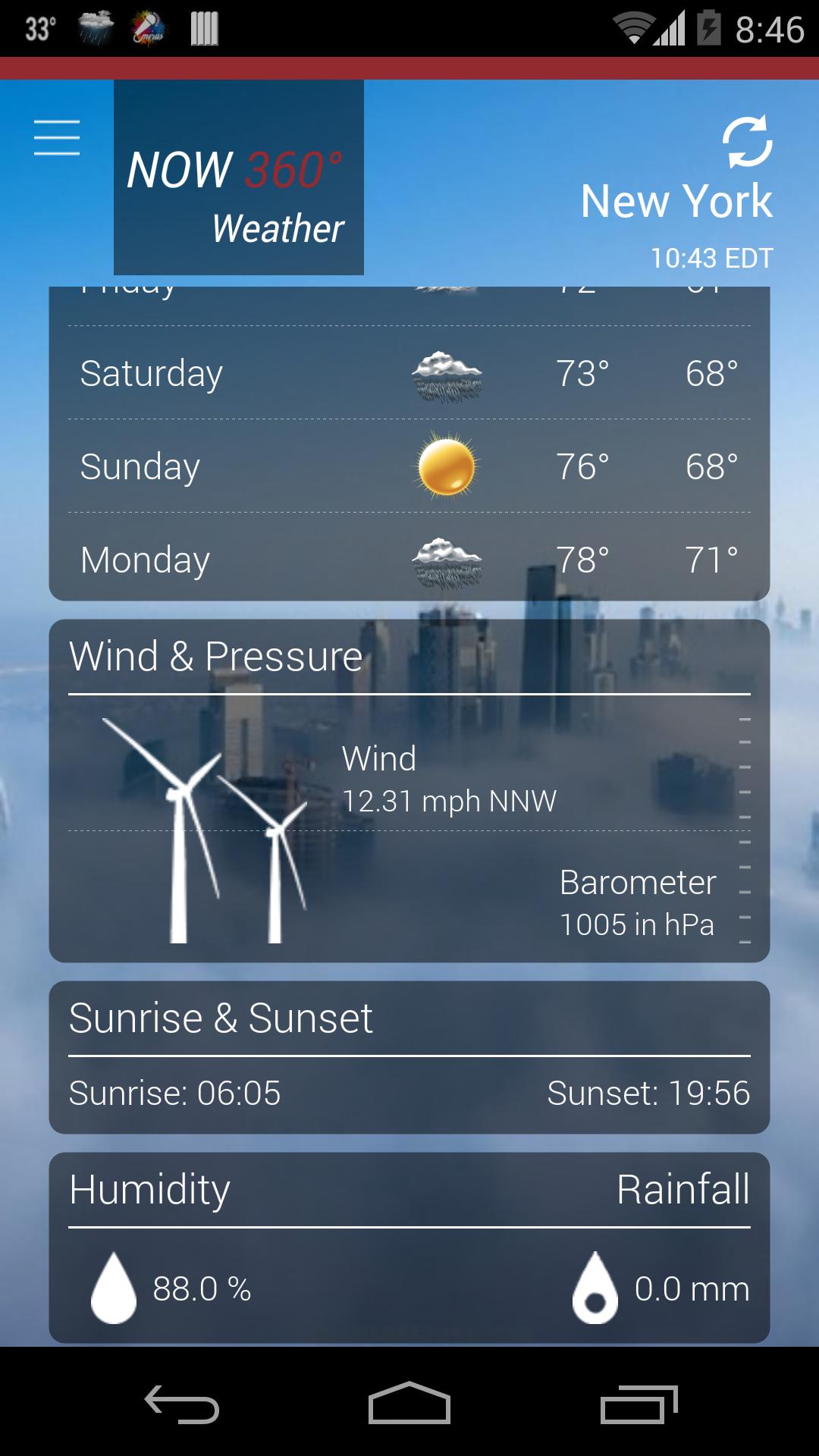Tap Monday's storm cloud icon
Image resolution: width=819 pixels, height=1456 pixels.
pos(446,560)
